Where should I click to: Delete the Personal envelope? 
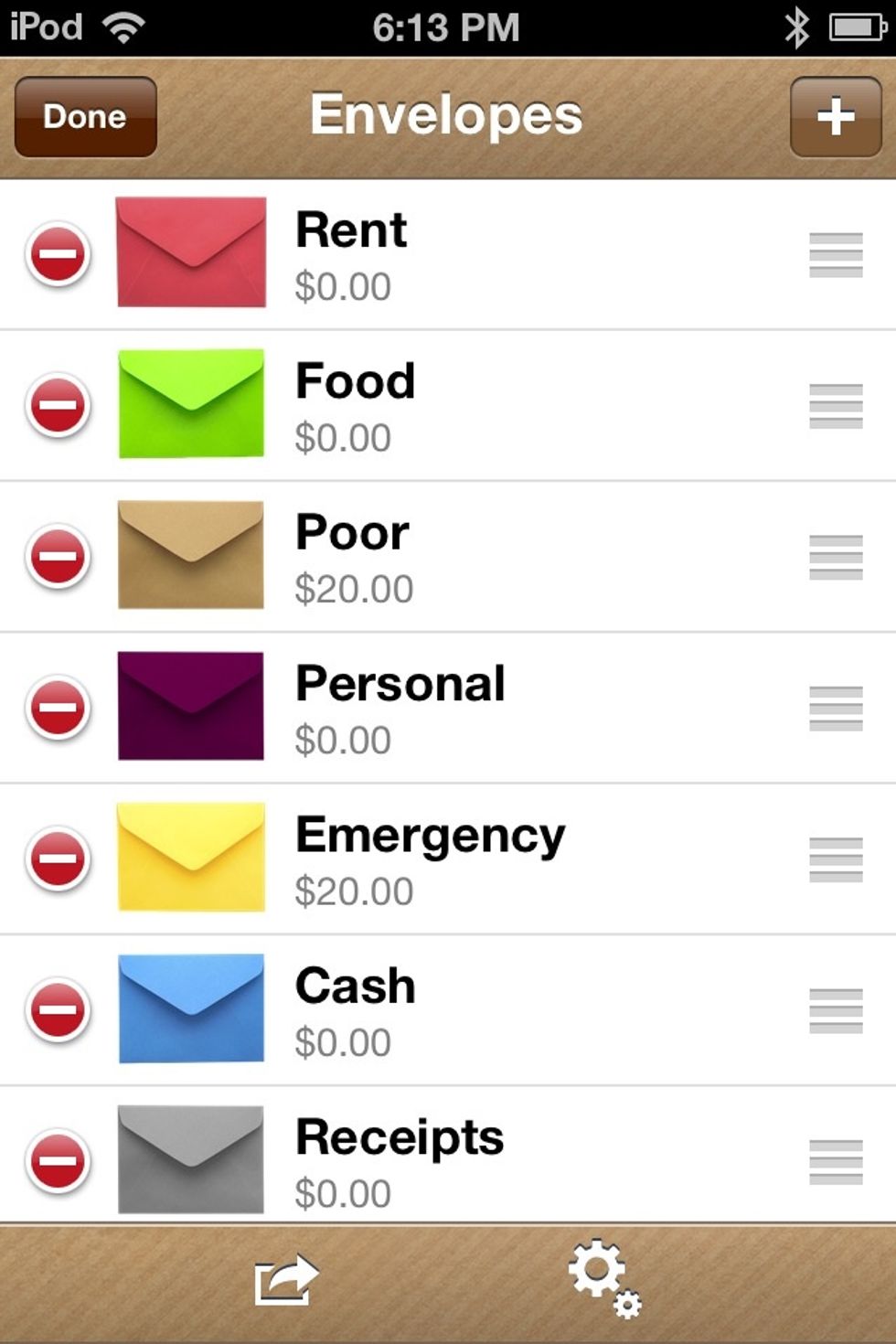tap(59, 708)
